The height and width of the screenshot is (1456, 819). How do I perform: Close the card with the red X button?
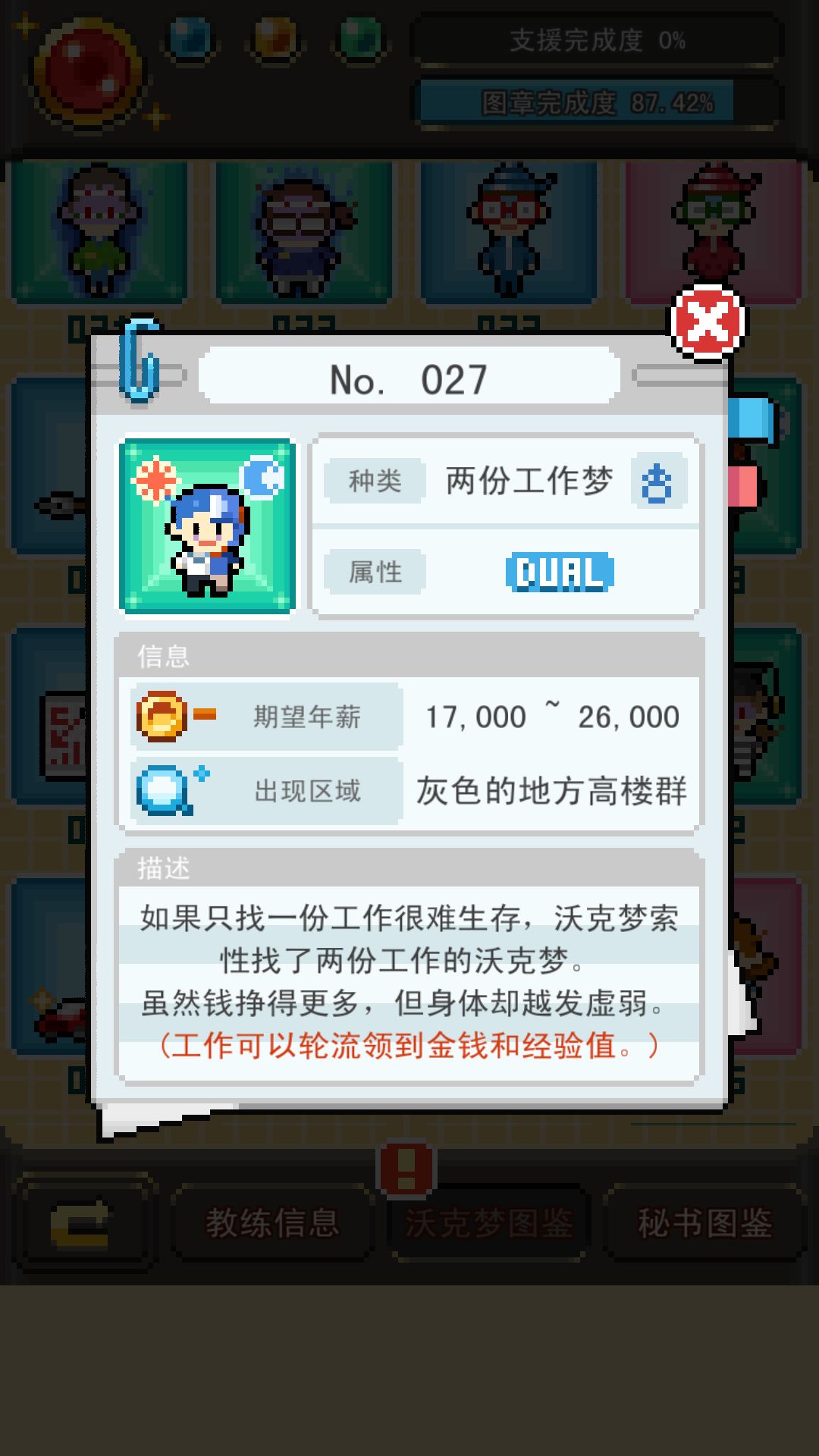[x=704, y=322]
